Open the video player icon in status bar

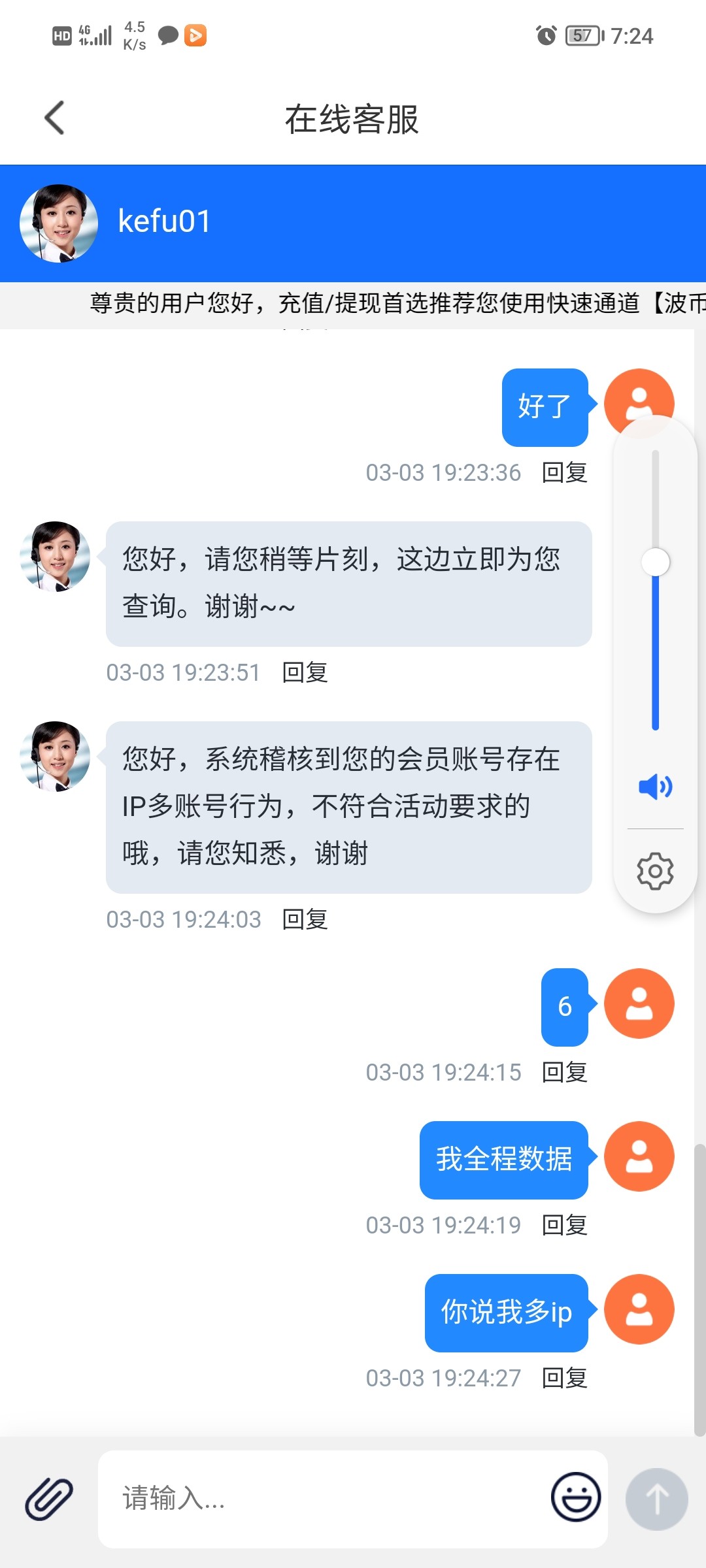point(194,36)
